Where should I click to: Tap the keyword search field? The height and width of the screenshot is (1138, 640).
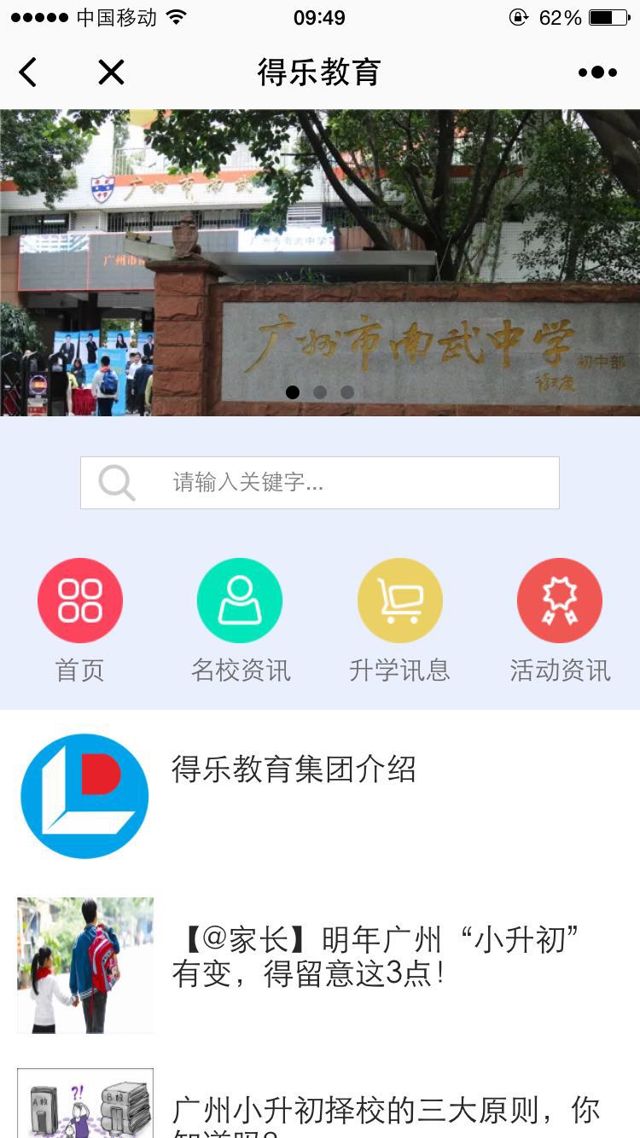click(x=320, y=483)
